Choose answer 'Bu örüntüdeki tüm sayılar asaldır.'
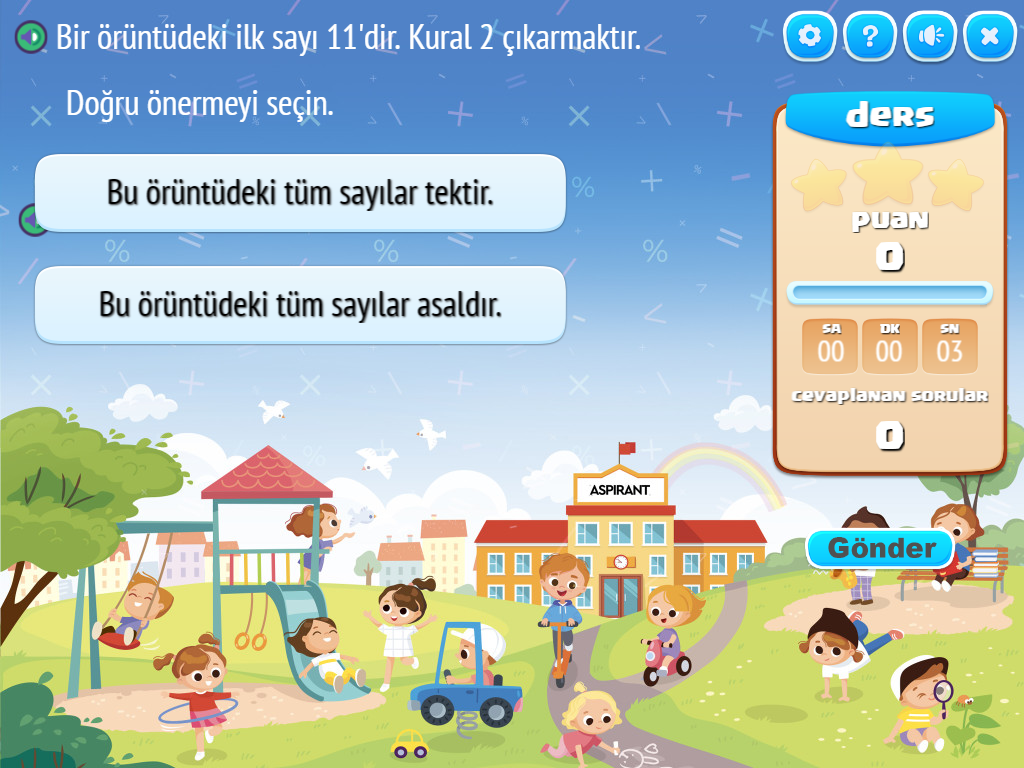The height and width of the screenshot is (768, 1024). coord(300,305)
